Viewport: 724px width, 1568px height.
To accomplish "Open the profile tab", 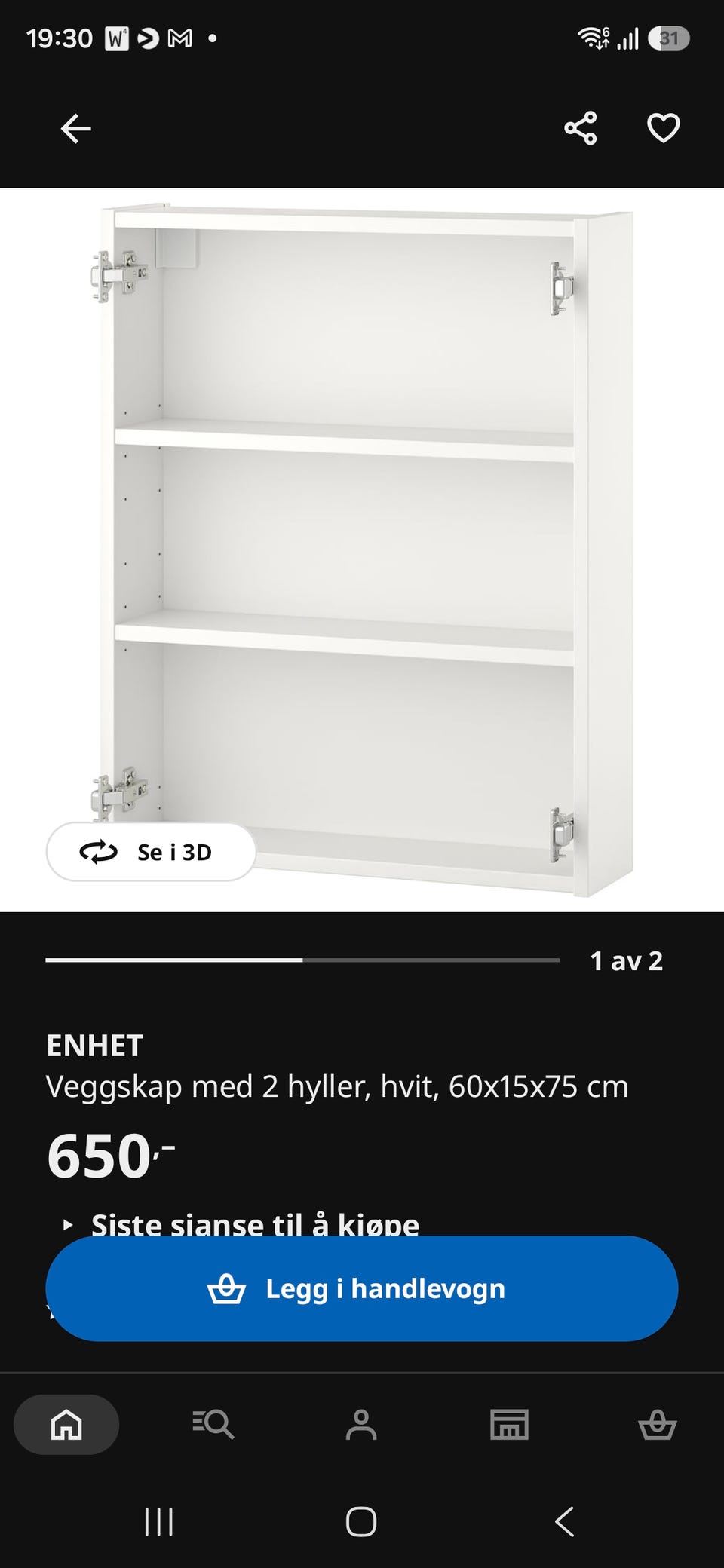I will click(x=361, y=1425).
